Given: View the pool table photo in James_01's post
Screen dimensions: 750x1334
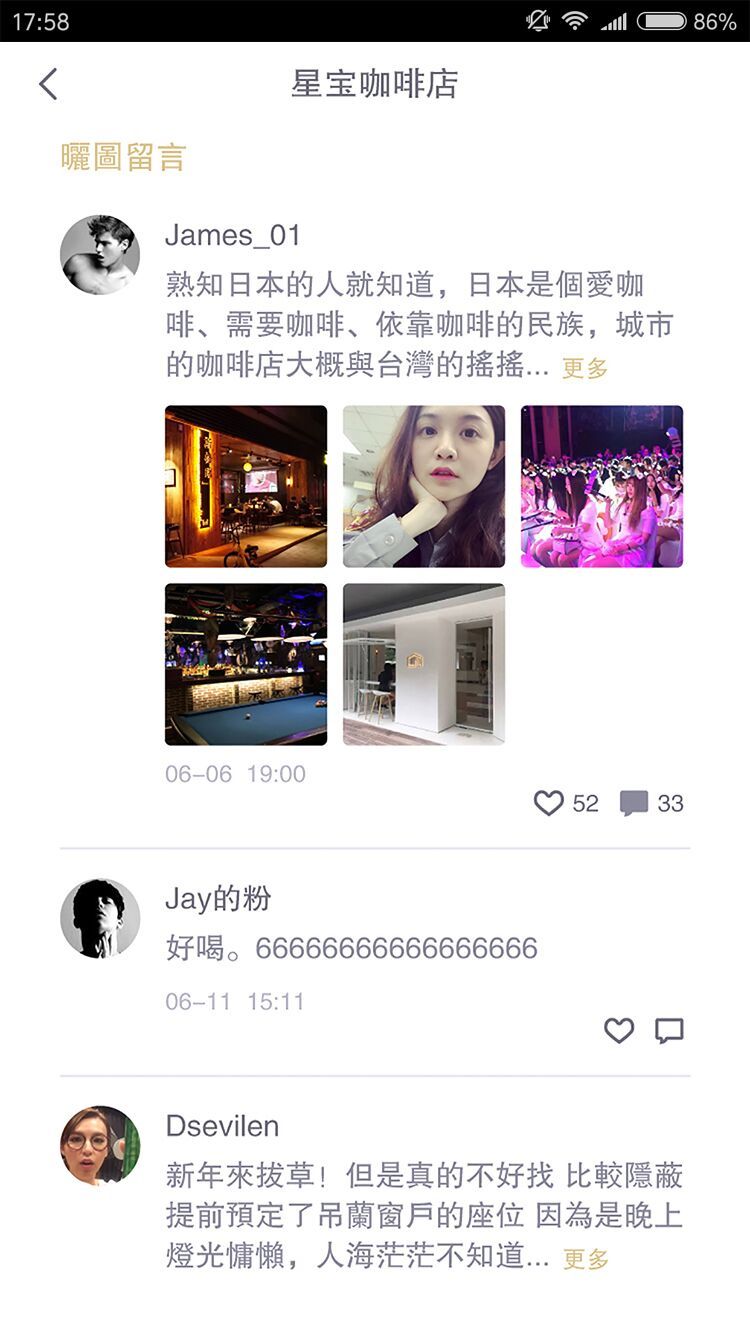Looking at the screenshot, I should coord(246,664).
